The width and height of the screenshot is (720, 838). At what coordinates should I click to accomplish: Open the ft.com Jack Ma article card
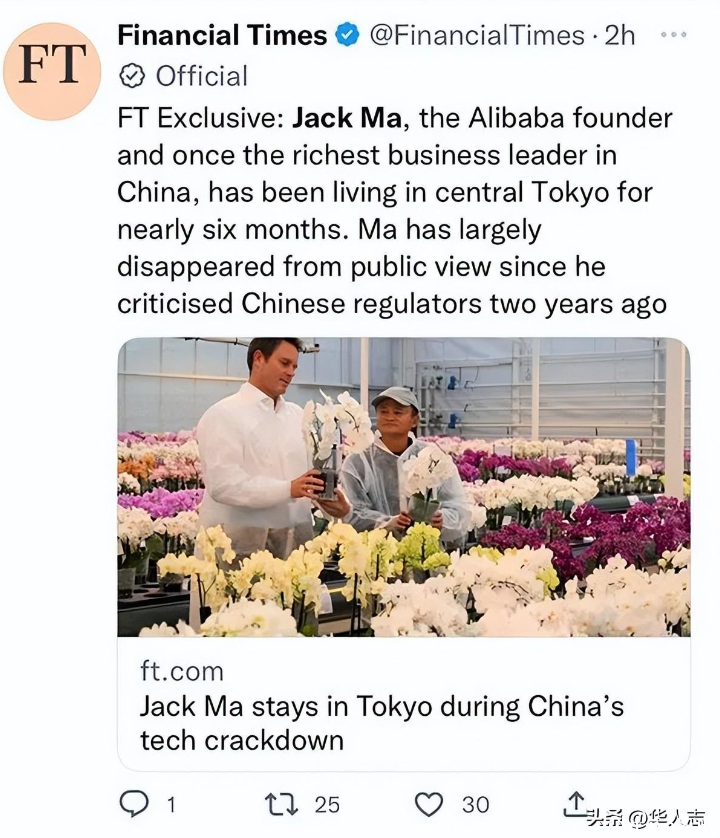[x=403, y=552]
